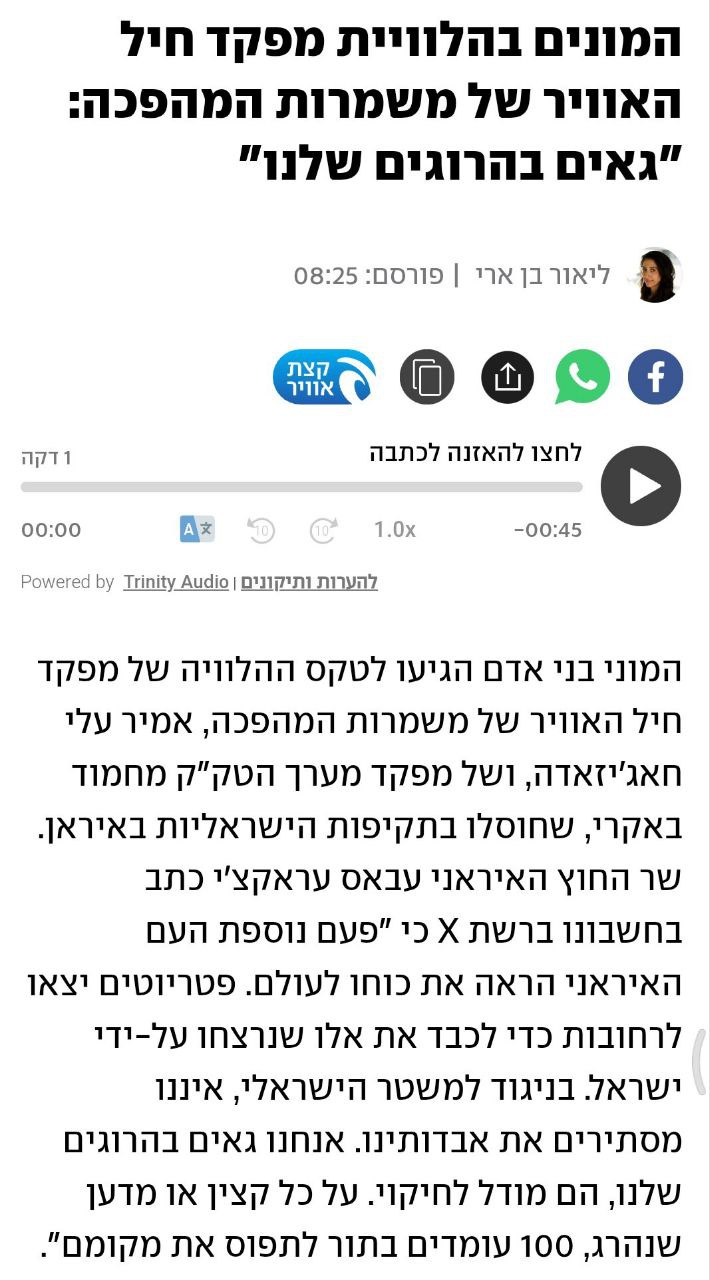Play the article audio

(x=641, y=486)
